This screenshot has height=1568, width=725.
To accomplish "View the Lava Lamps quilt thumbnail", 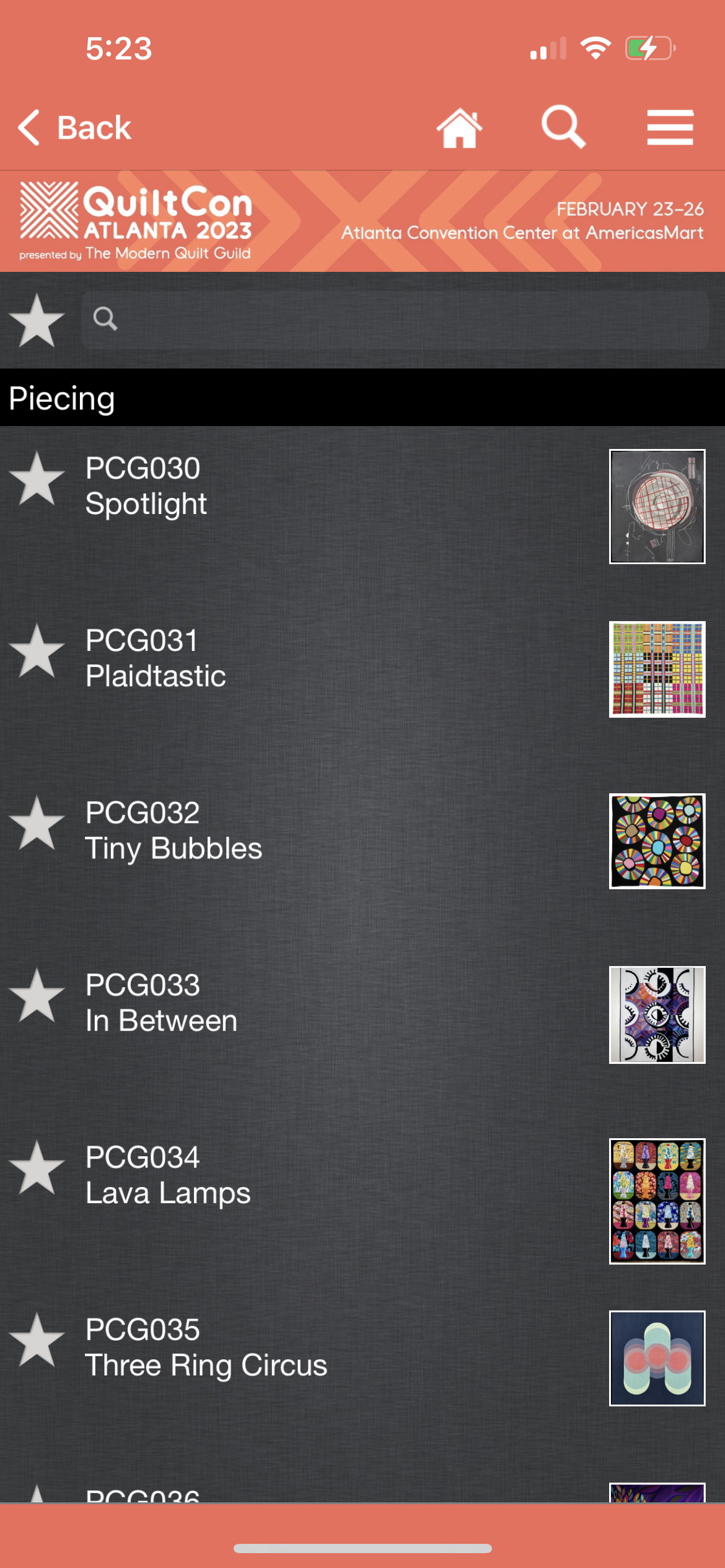I will point(657,1201).
